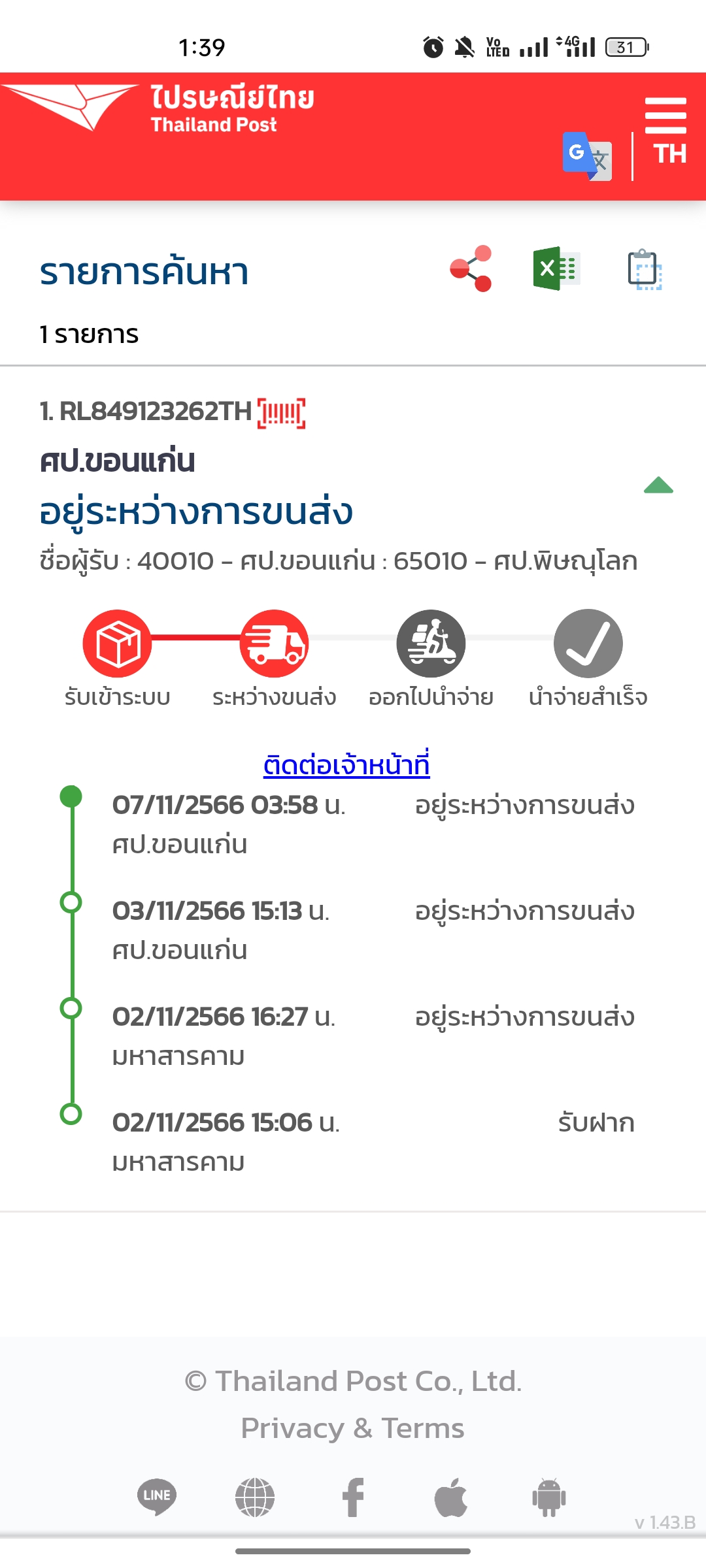This screenshot has width=706, height=1568.
Task: Open the hamburger menu
Action: coord(665,116)
